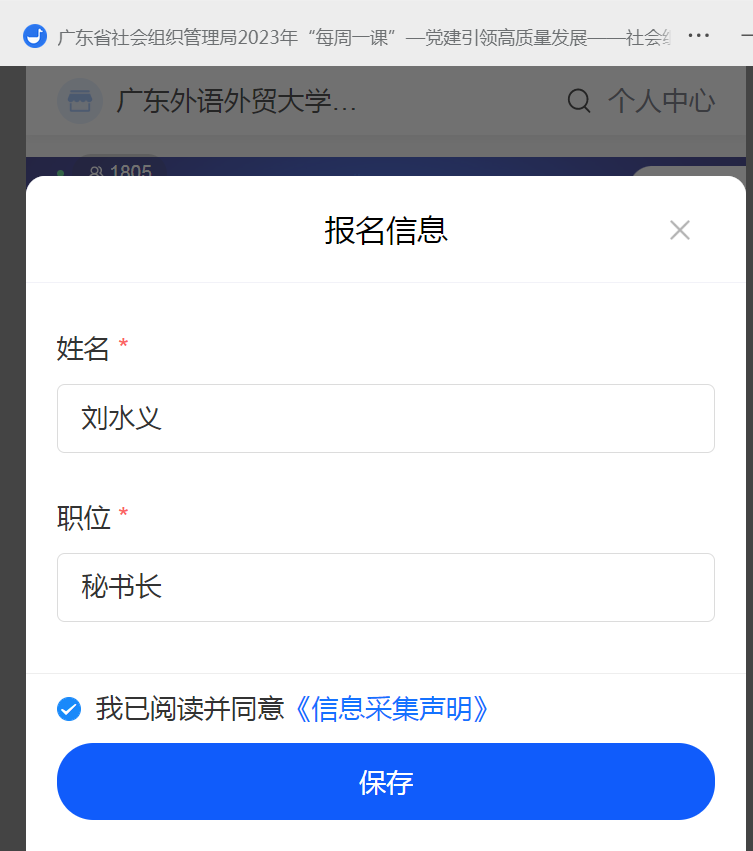This screenshot has width=753, height=851.
Task: Edit the 姓名 name field
Action: point(385,418)
